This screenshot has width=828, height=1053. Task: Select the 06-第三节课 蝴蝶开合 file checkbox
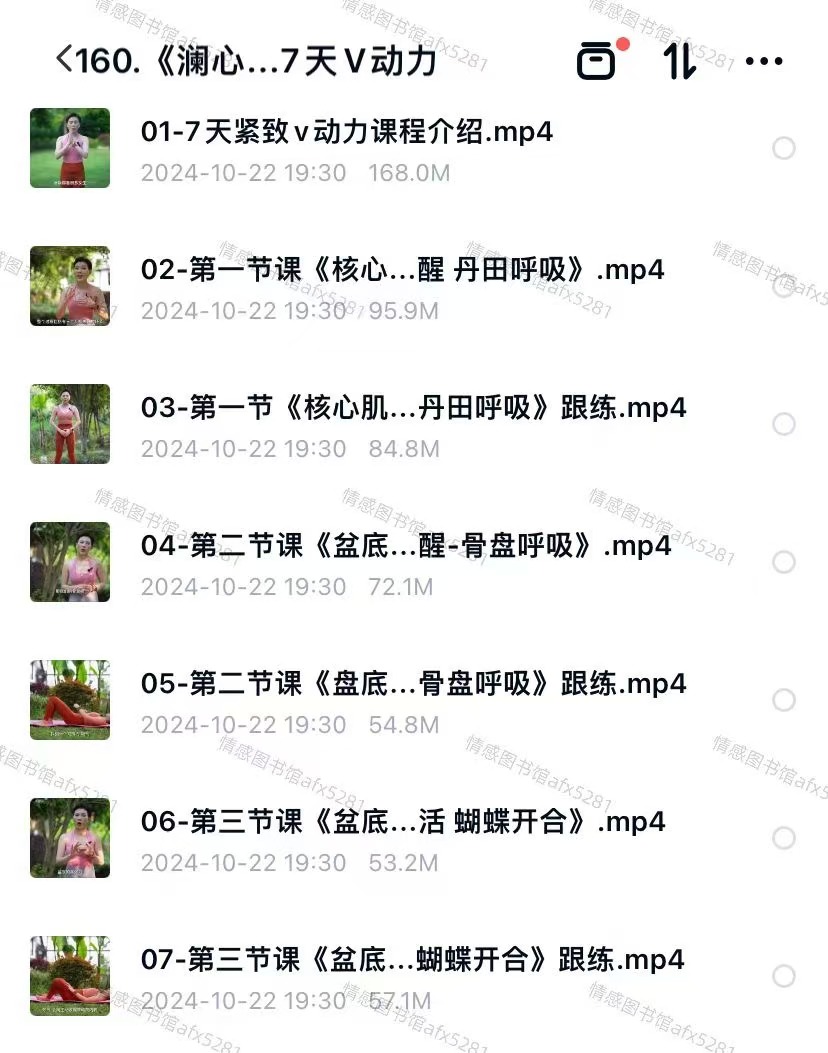784,838
